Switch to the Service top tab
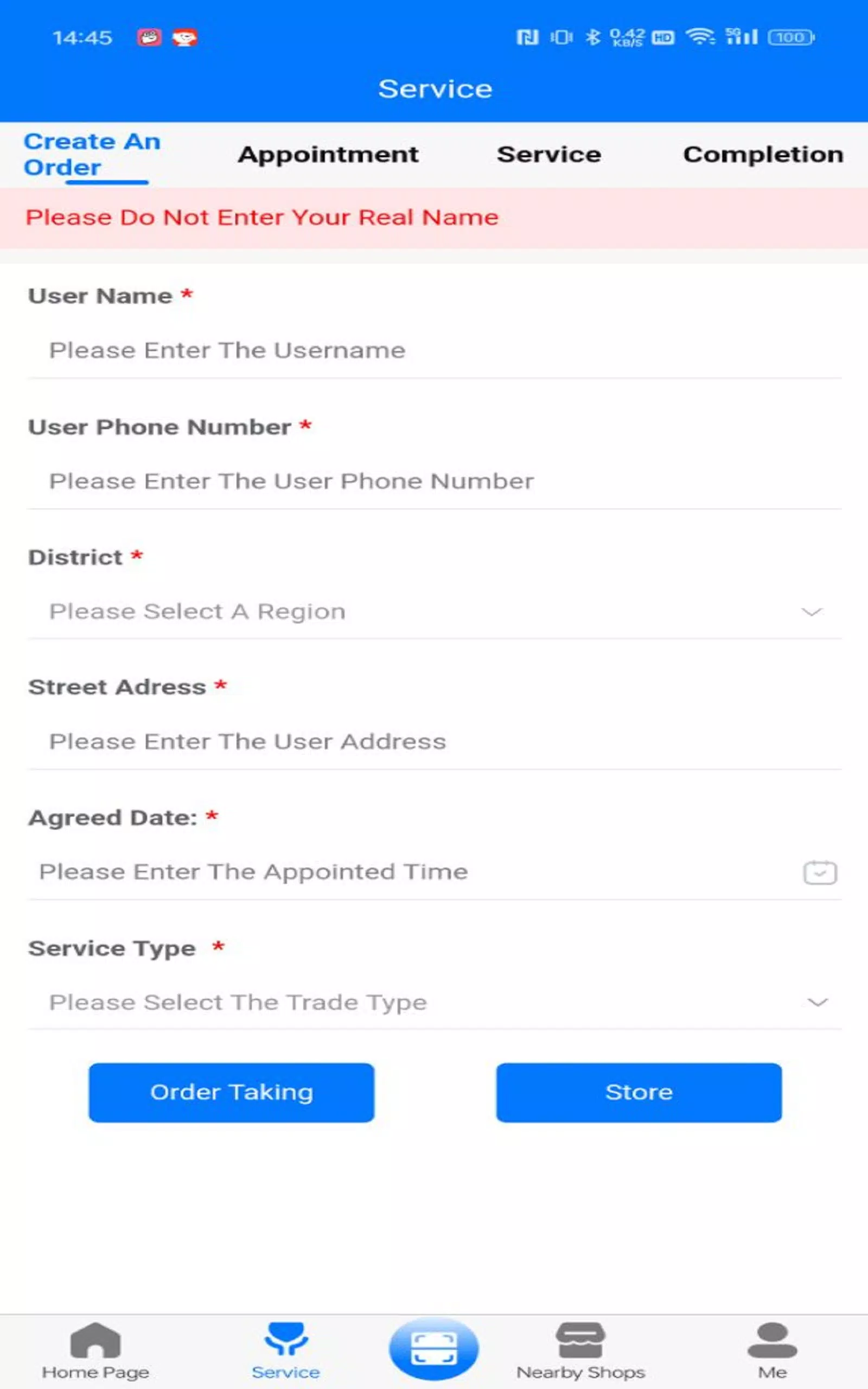868x1389 pixels. click(x=549, y=155)
